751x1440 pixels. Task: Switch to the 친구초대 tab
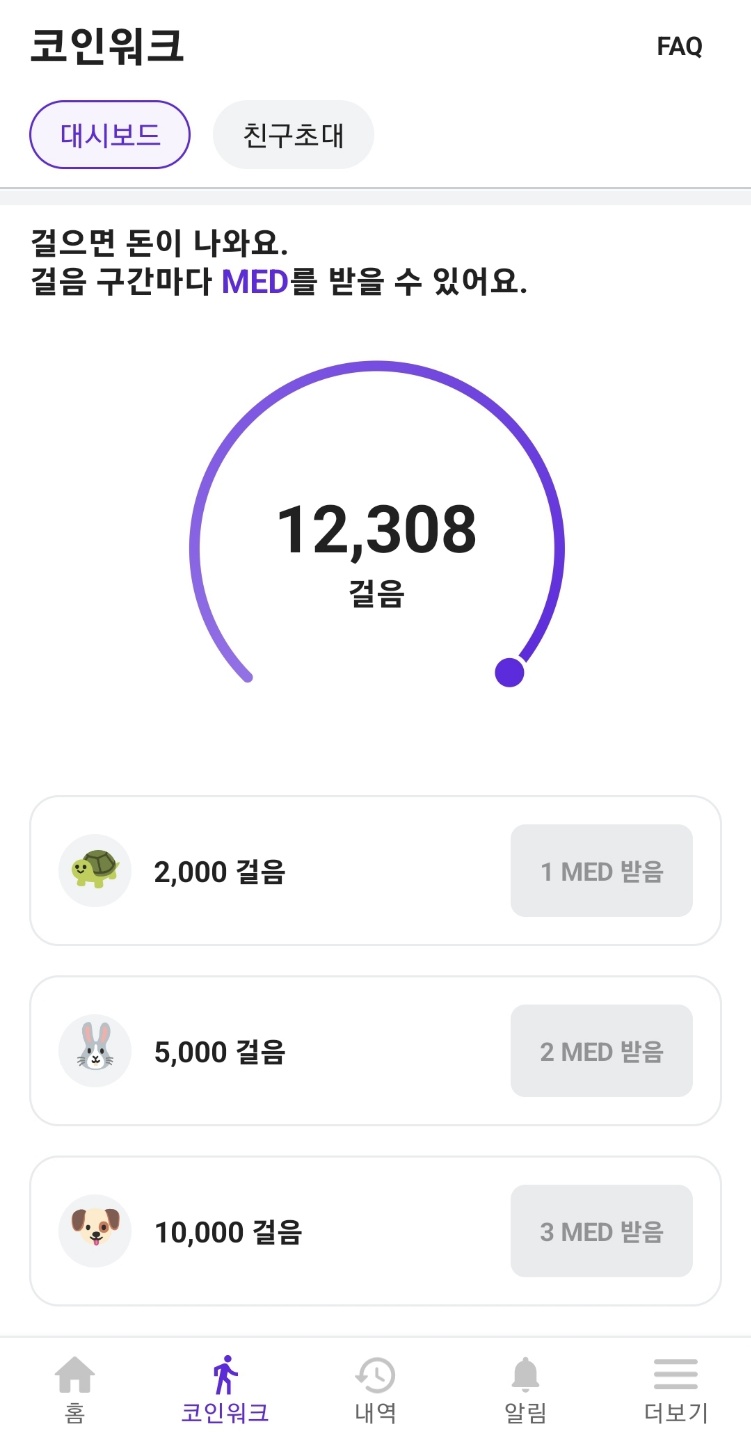click(x=293, y=135)
